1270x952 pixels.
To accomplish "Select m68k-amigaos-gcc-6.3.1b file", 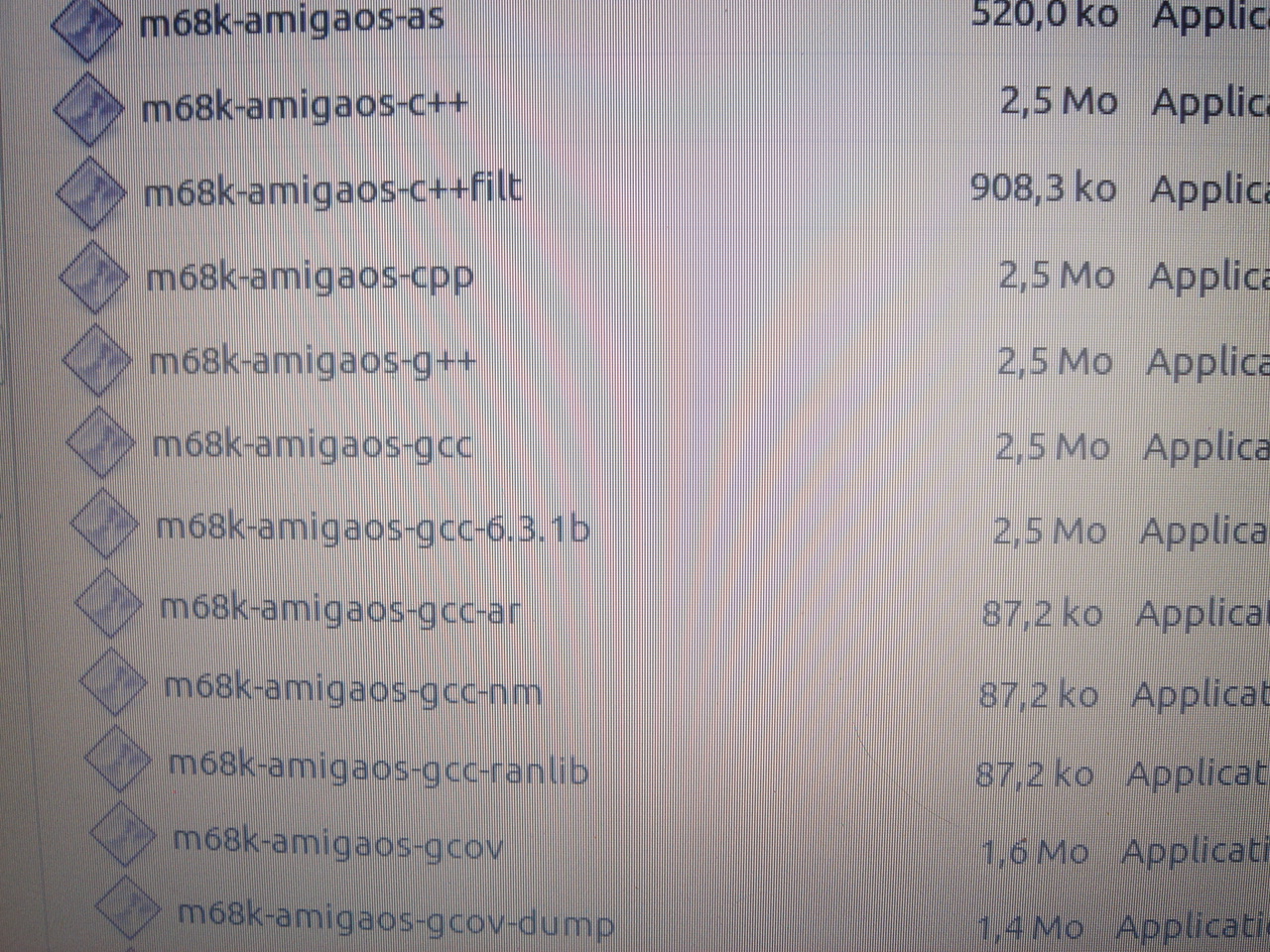I will point(372,529).
